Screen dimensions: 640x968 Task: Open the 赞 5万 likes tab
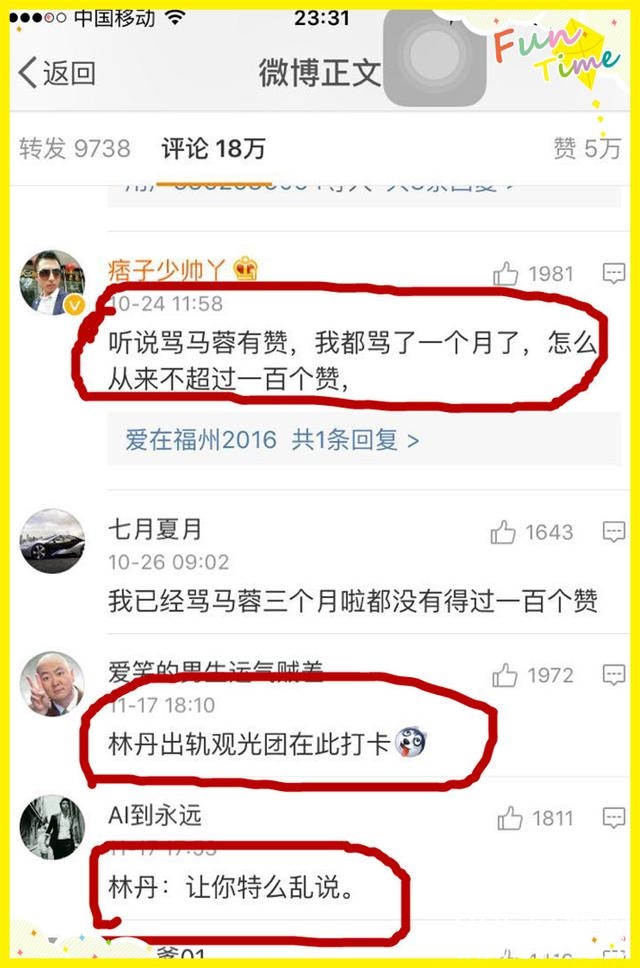(x=586, y=149)
